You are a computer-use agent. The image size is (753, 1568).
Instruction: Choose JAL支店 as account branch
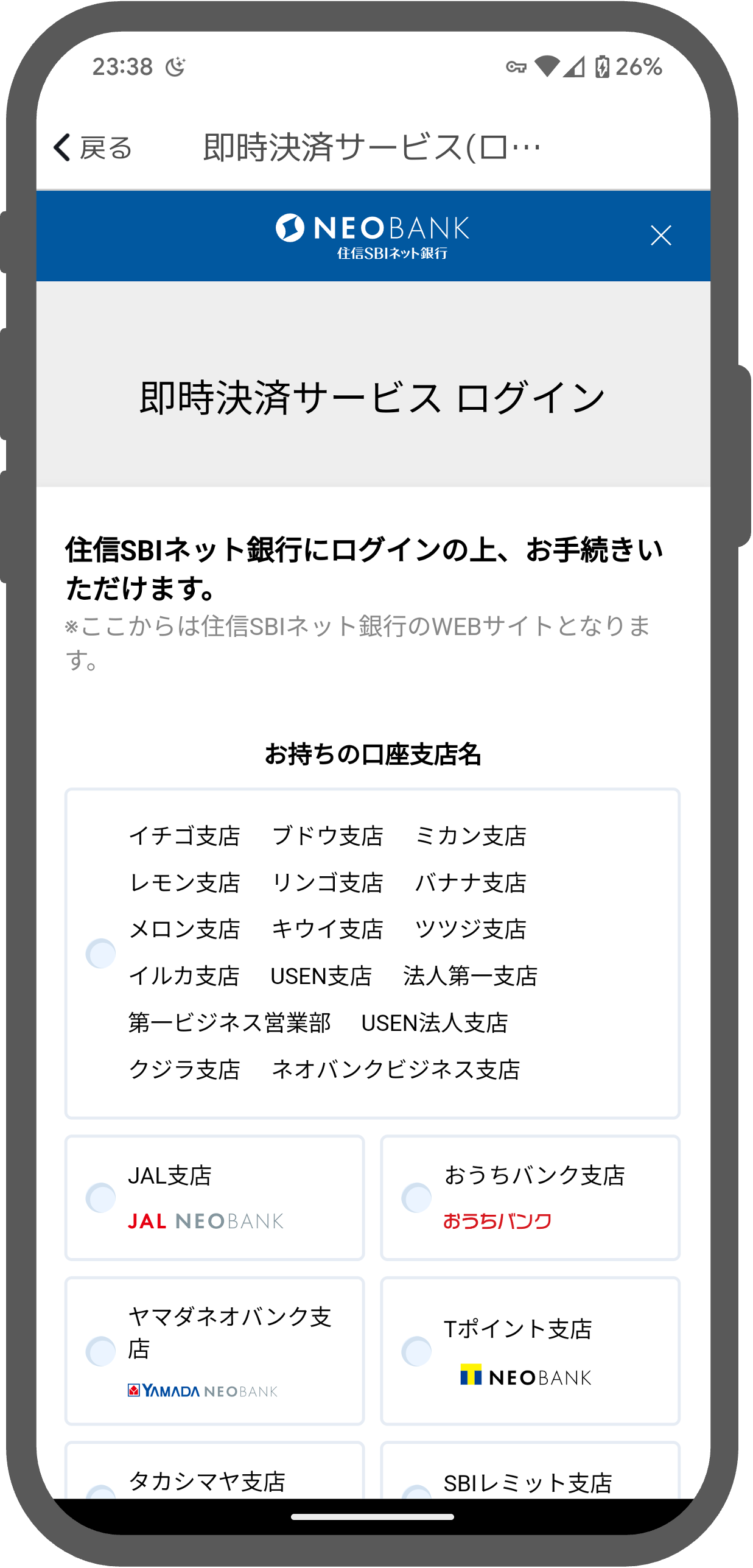[x=215, y=1198]
